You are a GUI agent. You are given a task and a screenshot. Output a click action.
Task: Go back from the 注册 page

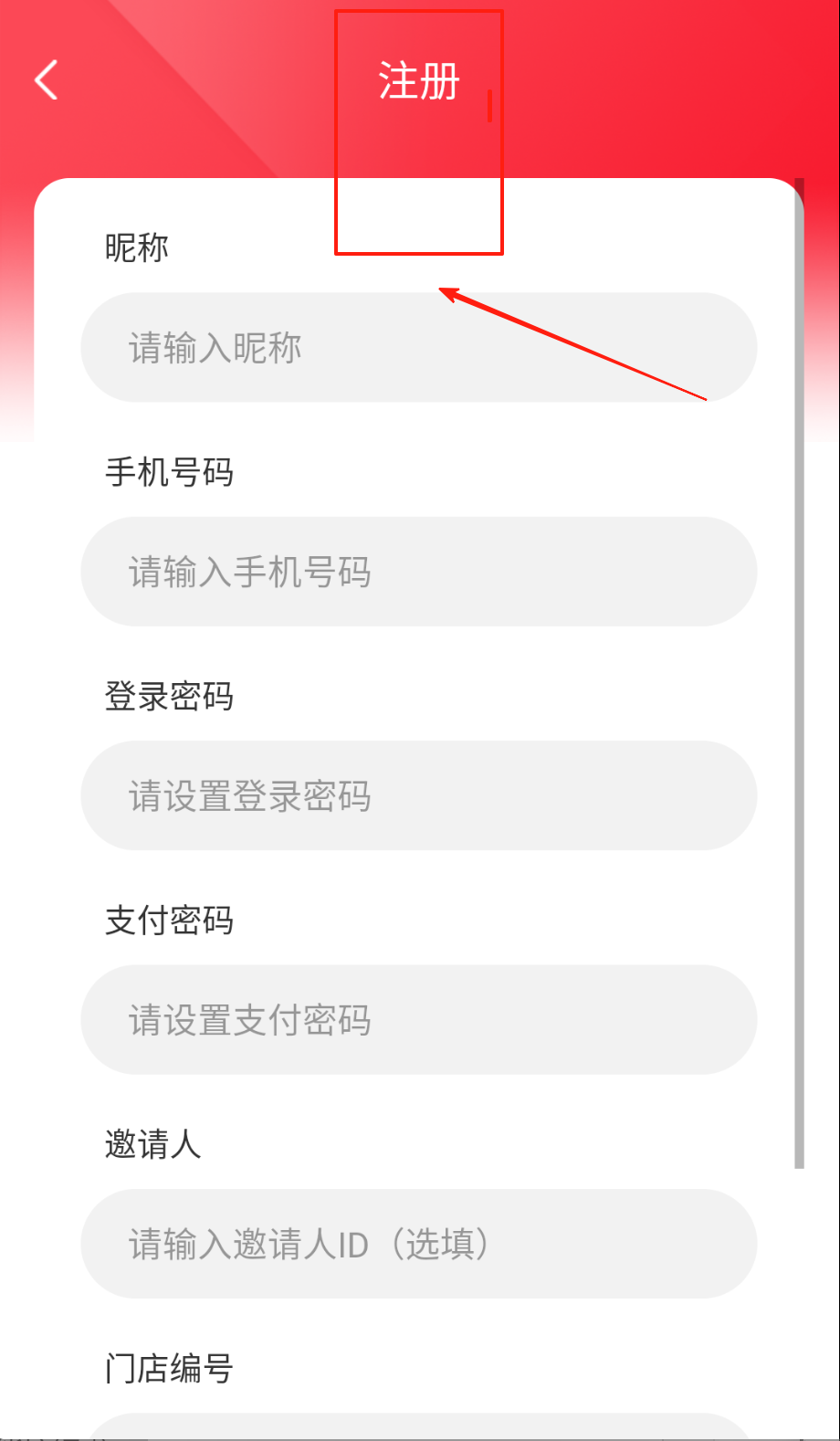[47, 80]
